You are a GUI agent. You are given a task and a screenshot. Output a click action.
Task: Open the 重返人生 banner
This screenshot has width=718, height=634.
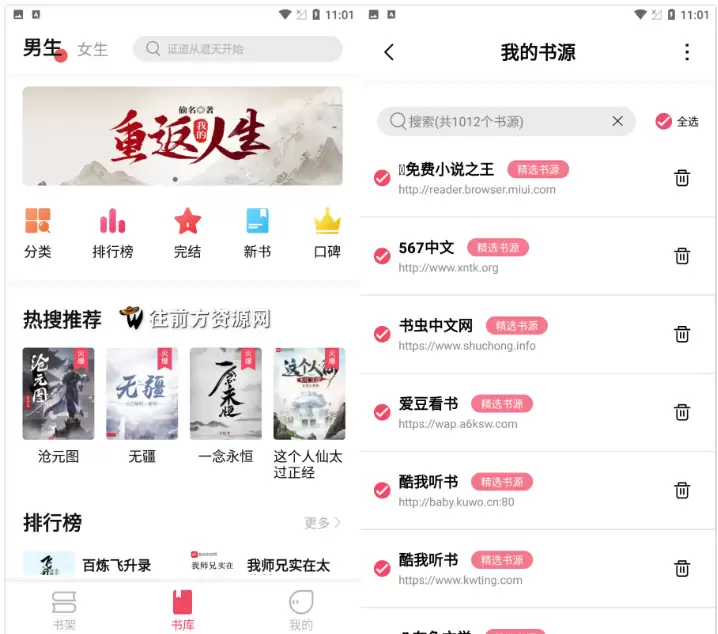point(182,136)
